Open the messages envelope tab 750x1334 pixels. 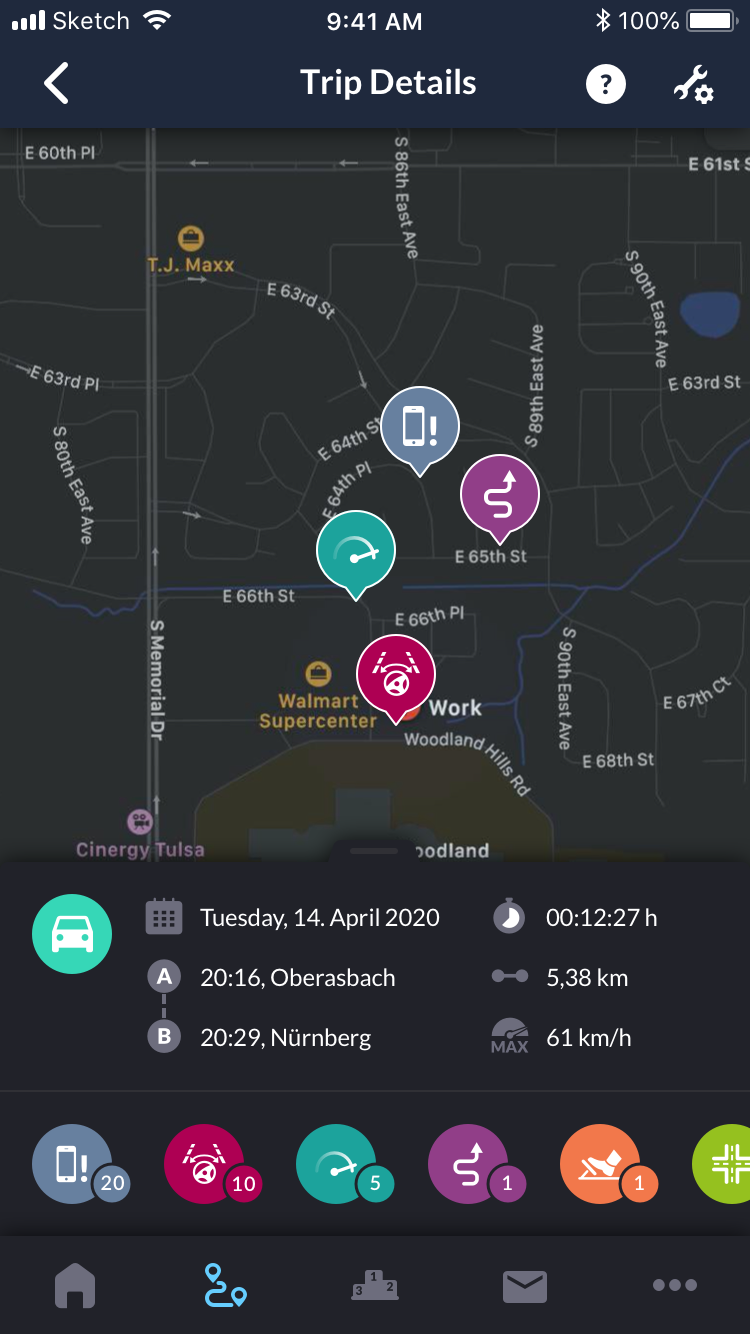click(x=525, y=1286)
